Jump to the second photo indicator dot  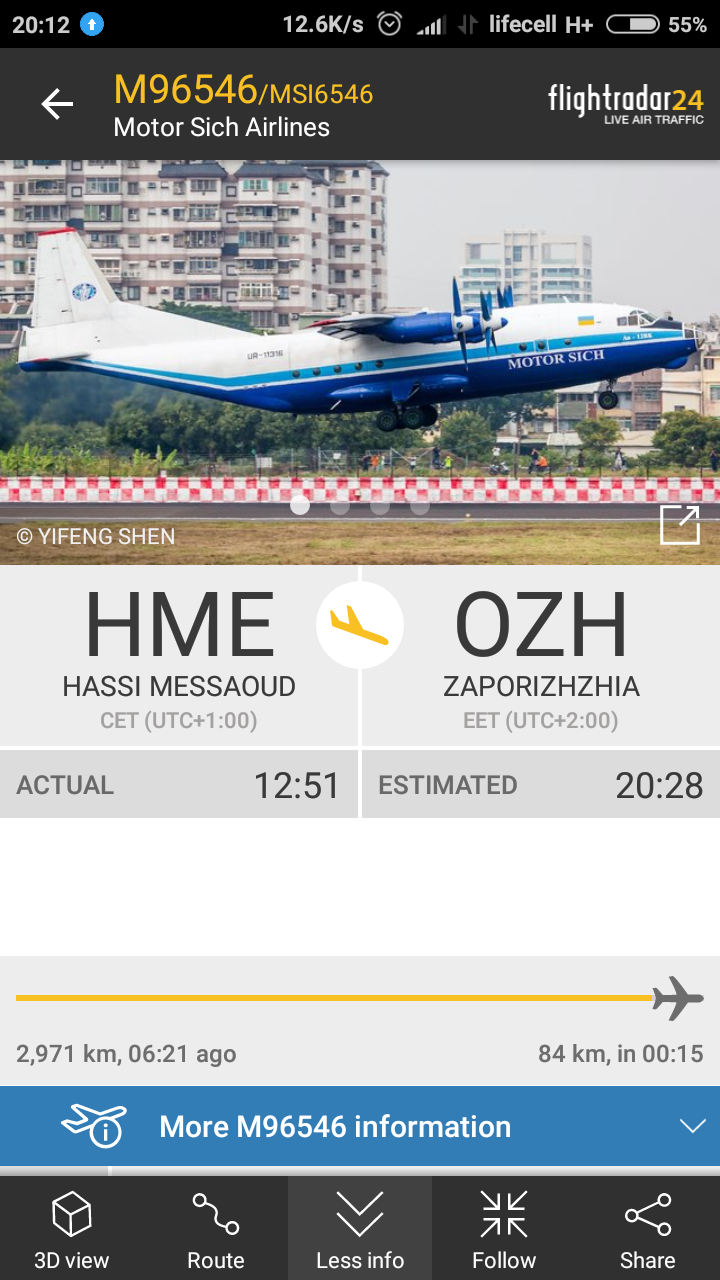pyautogui.click(x=340, y=505)
